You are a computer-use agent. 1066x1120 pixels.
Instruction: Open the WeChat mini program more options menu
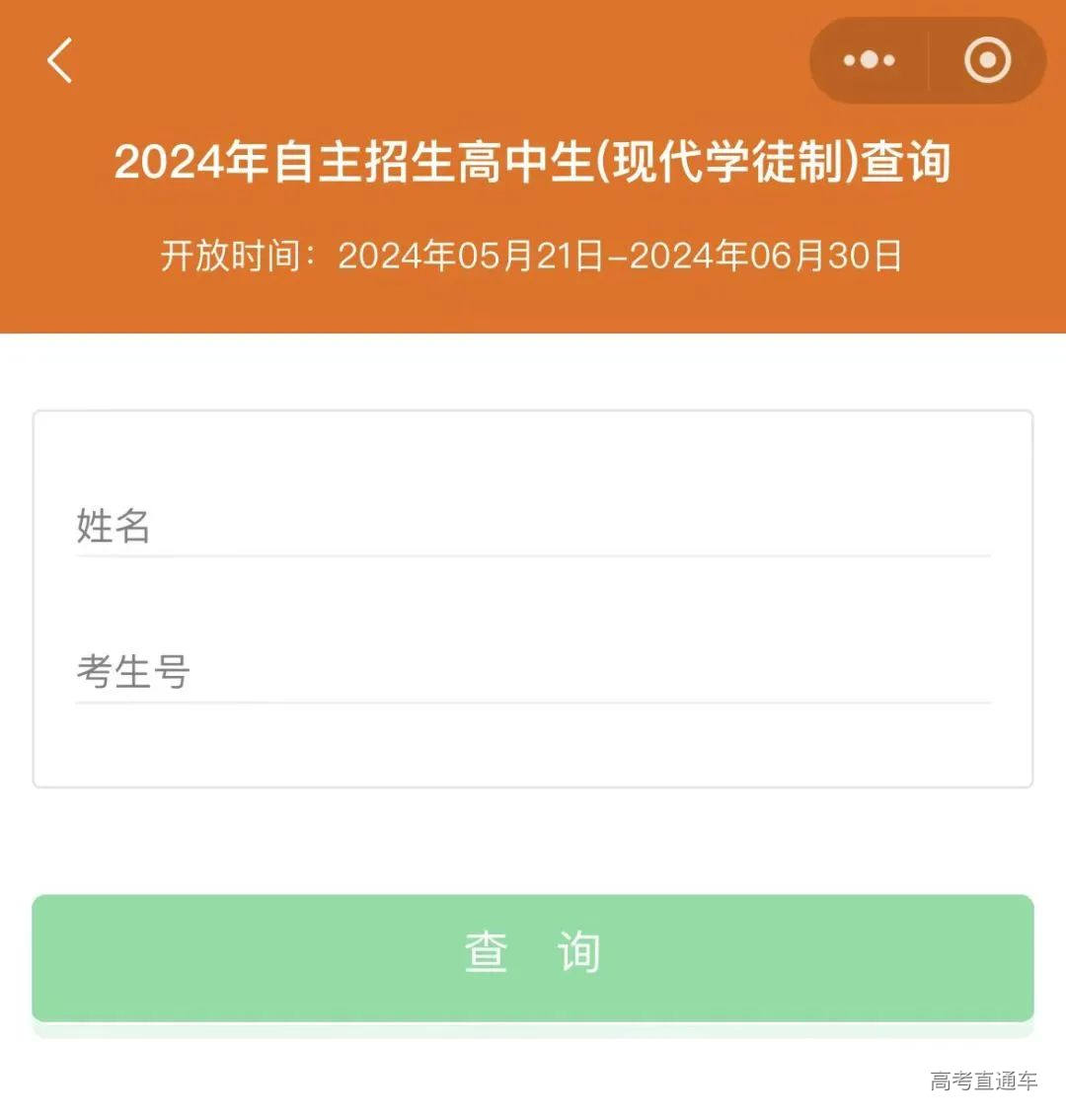pyautogui.click(x=867, y=60)
